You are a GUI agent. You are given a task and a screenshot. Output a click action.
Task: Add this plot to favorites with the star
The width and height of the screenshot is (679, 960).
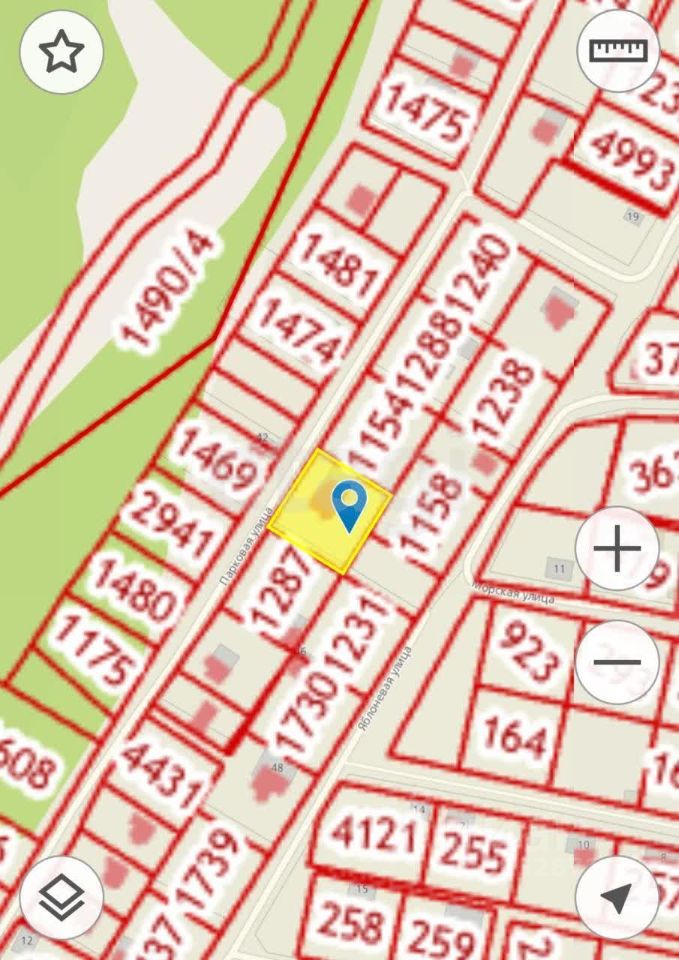(x=62, y=51)
